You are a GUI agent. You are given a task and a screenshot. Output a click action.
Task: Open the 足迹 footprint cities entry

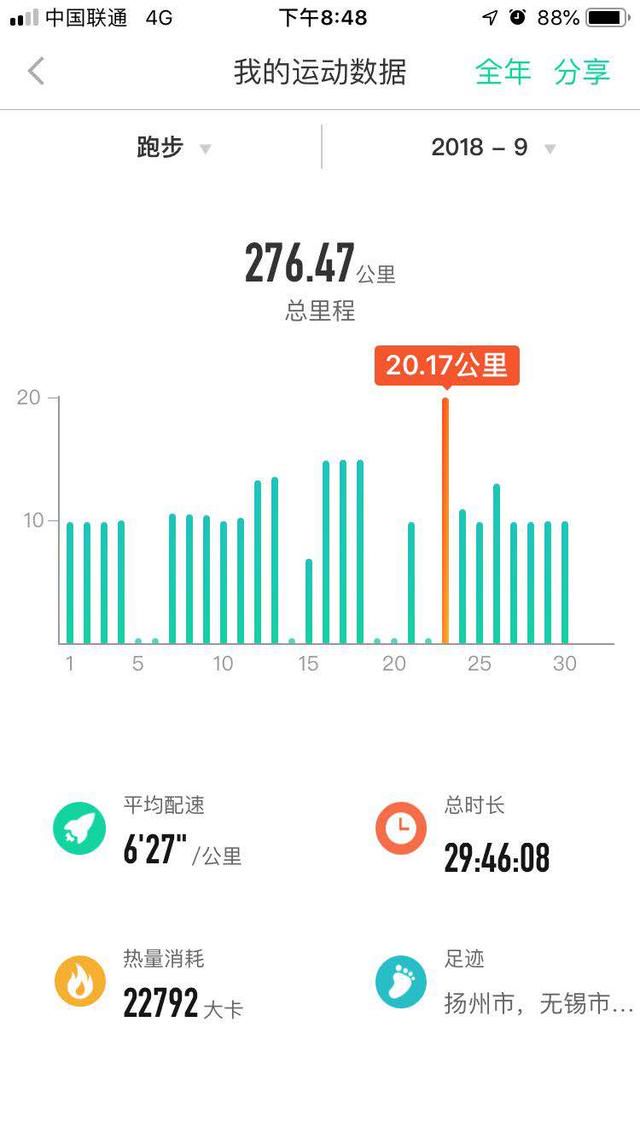505,982
